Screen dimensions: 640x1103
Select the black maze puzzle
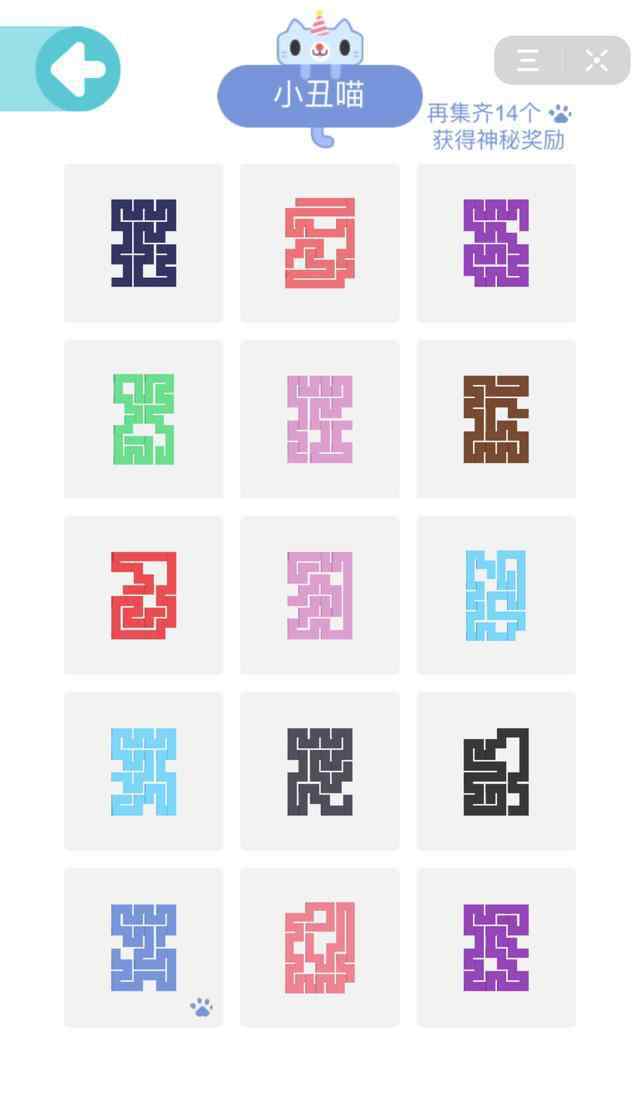(x=497, y=771)
